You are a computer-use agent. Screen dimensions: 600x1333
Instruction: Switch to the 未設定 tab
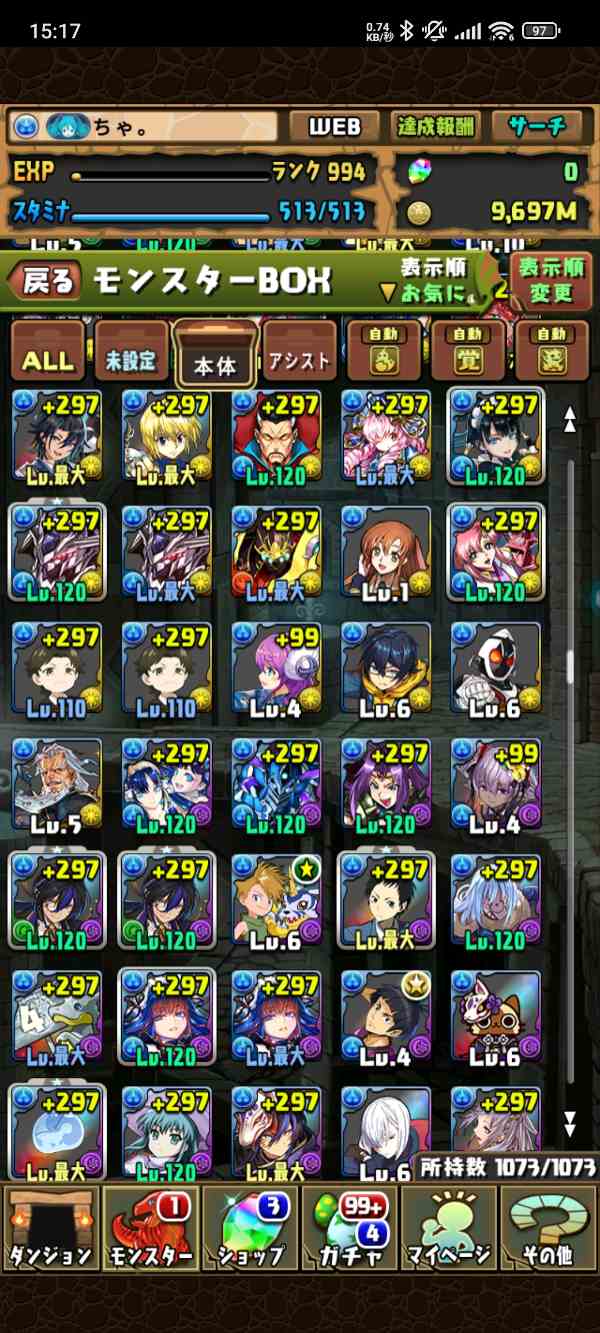coord(131,357)
